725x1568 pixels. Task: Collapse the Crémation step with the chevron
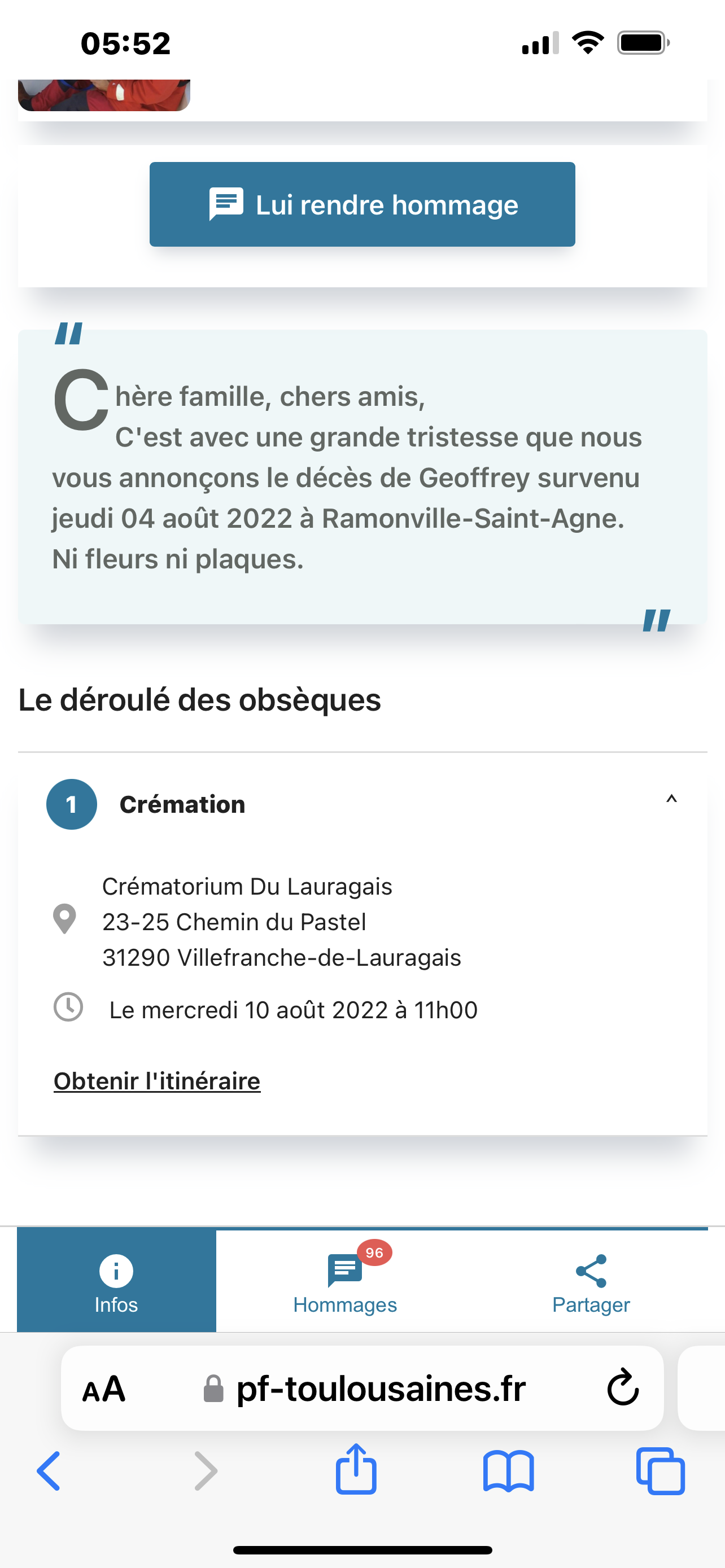point(671,798)
